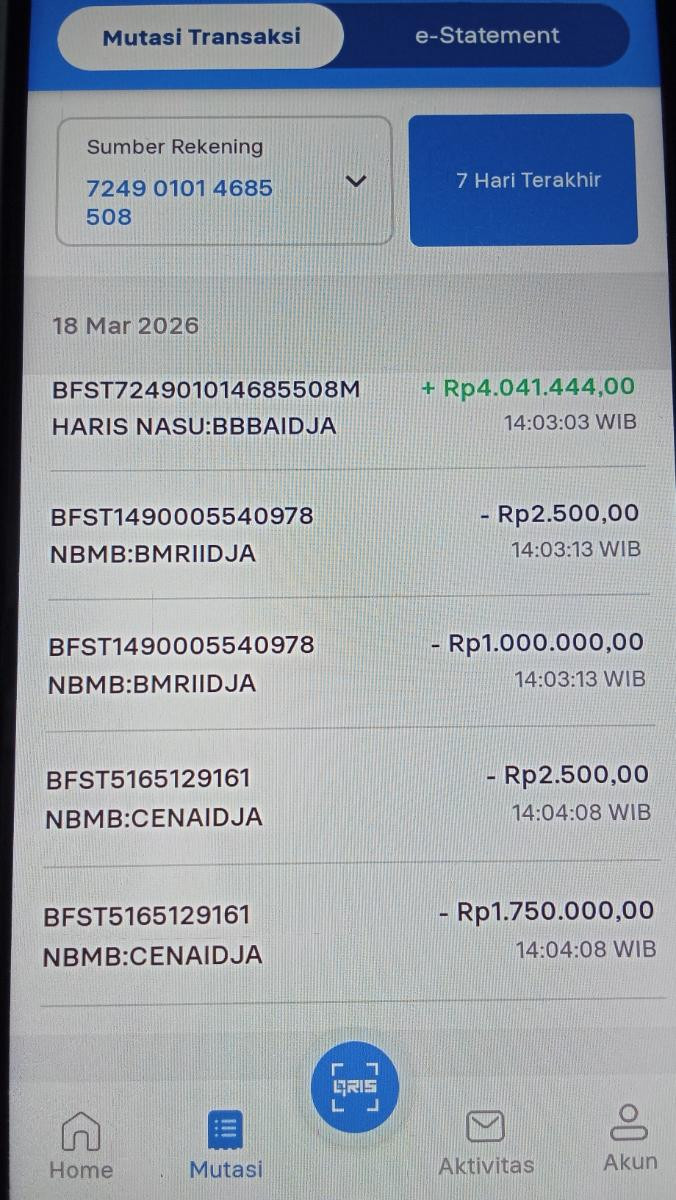This screenshot has height=1200, width=676.
Task: Switch to the e-Statement tab
Action: (486, 36)
